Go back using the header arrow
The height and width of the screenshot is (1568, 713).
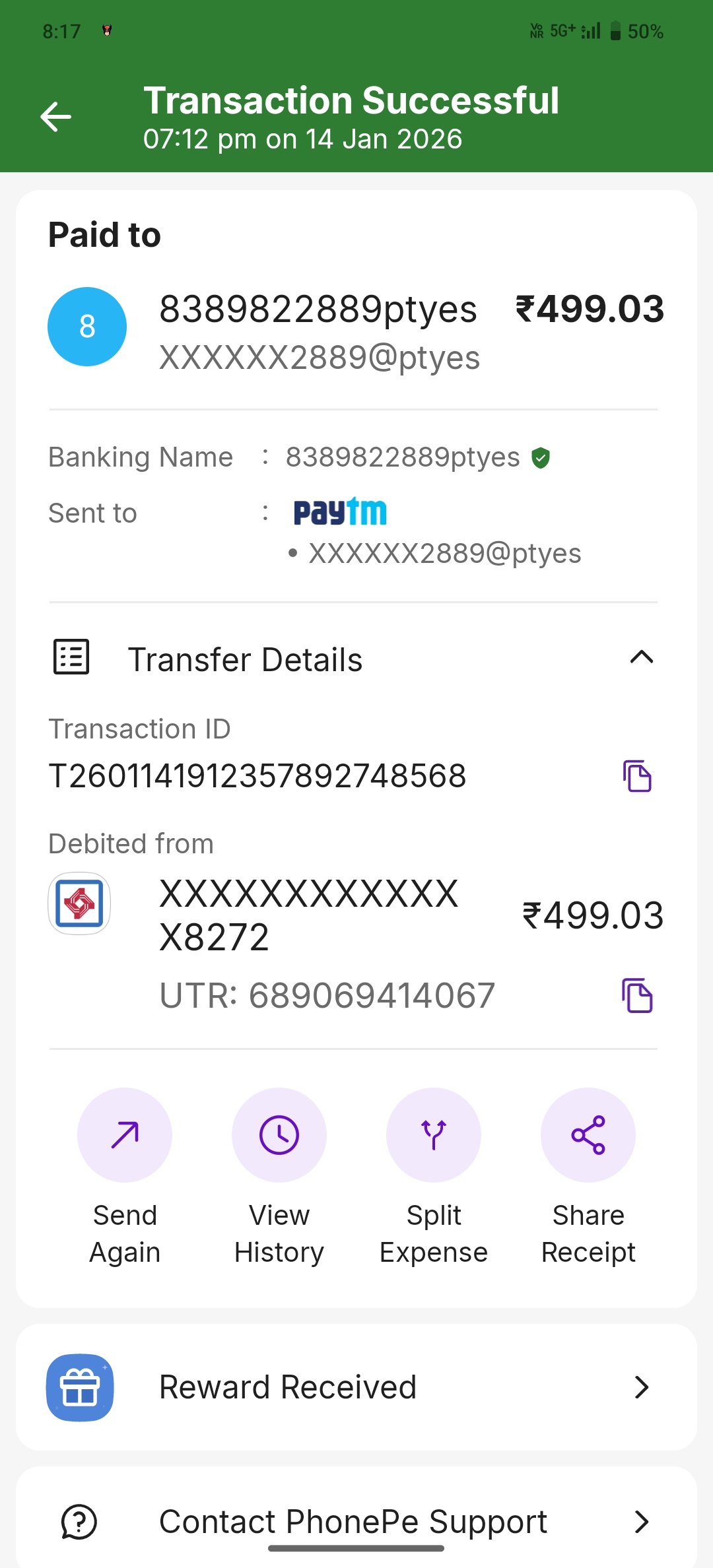pyautogui.click(x=56, y=117)
